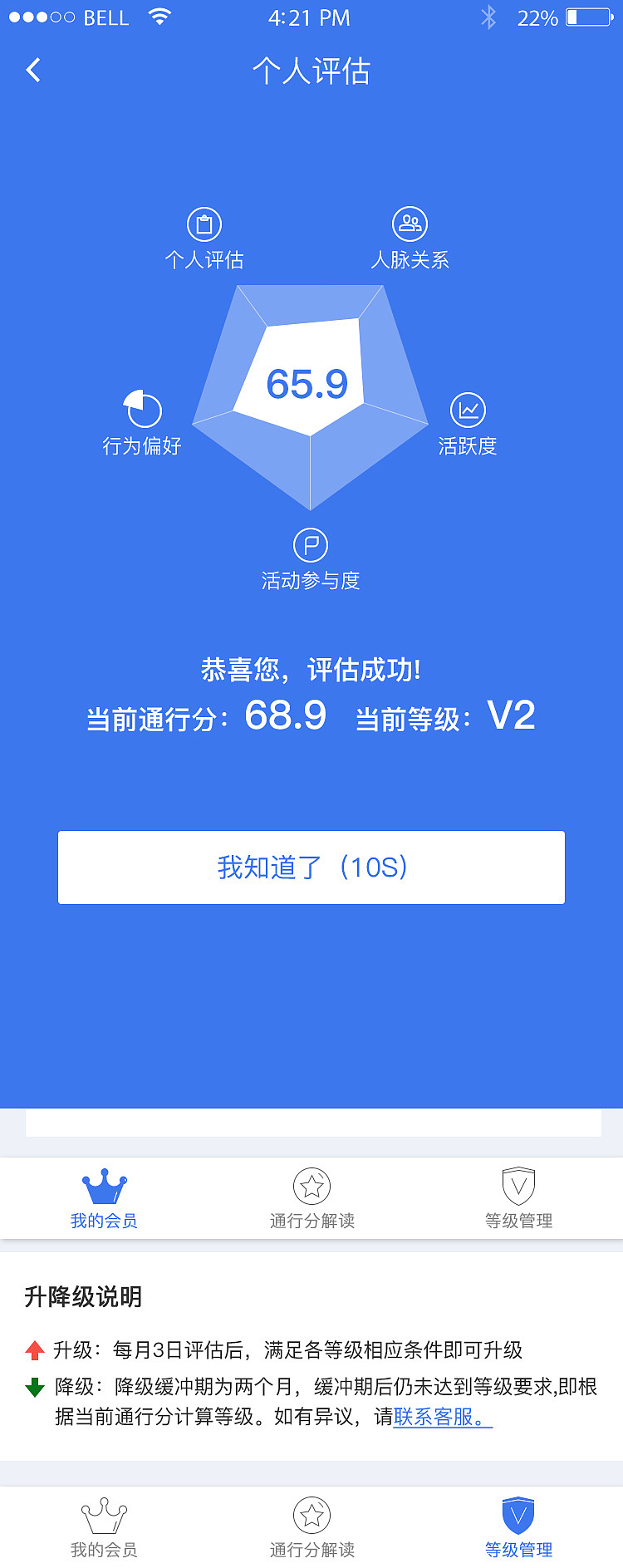This screenshot has height=1568, width=623.
Task: Select the highlighted blue-shield 等级管理 tab
Action: click(518, 1527)
